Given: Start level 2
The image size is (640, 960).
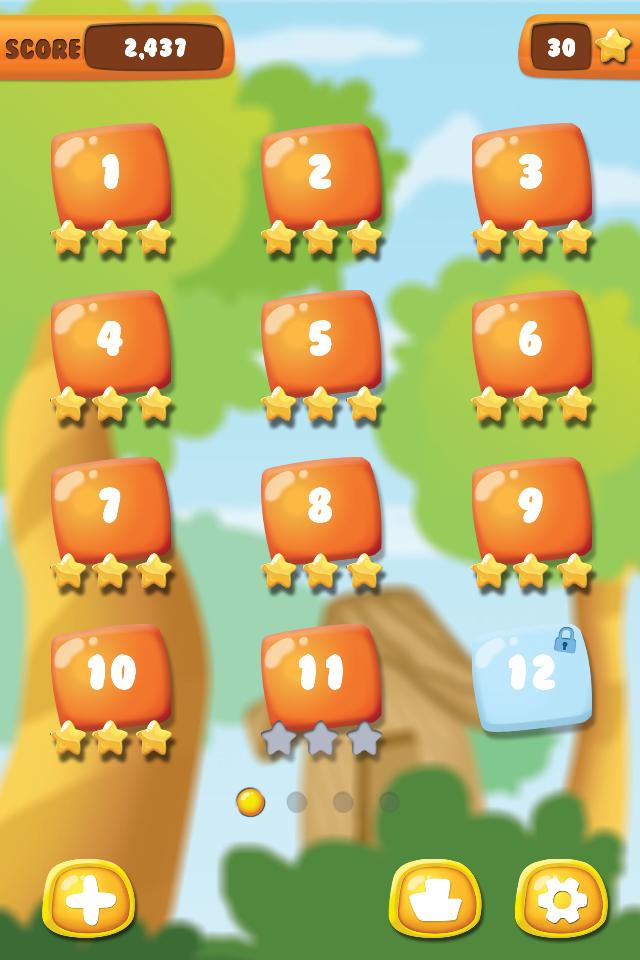Looking at the screenshot, I should coord(320,174).
